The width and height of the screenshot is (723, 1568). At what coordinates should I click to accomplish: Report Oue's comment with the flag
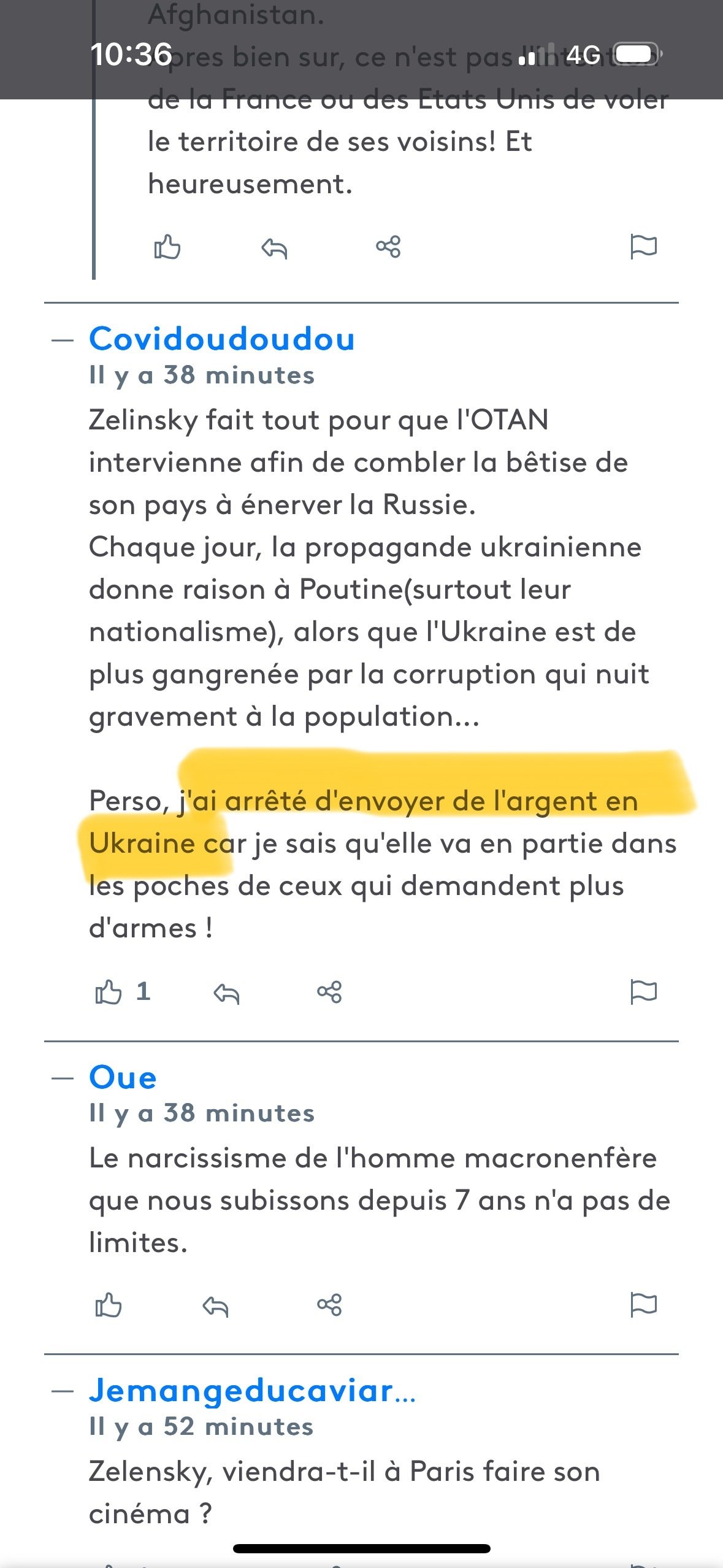click(643, 1304)
